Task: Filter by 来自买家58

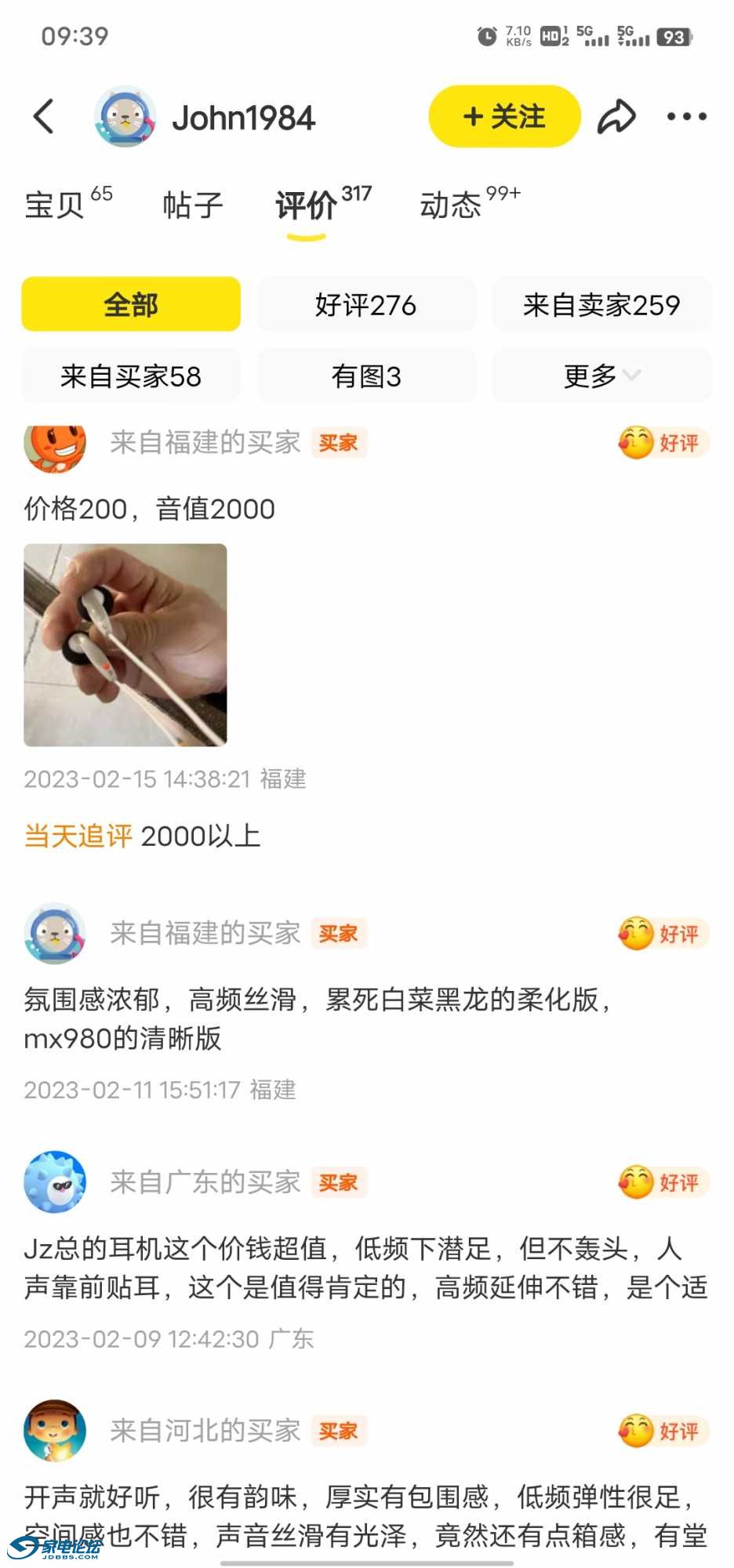Action: 131,376
